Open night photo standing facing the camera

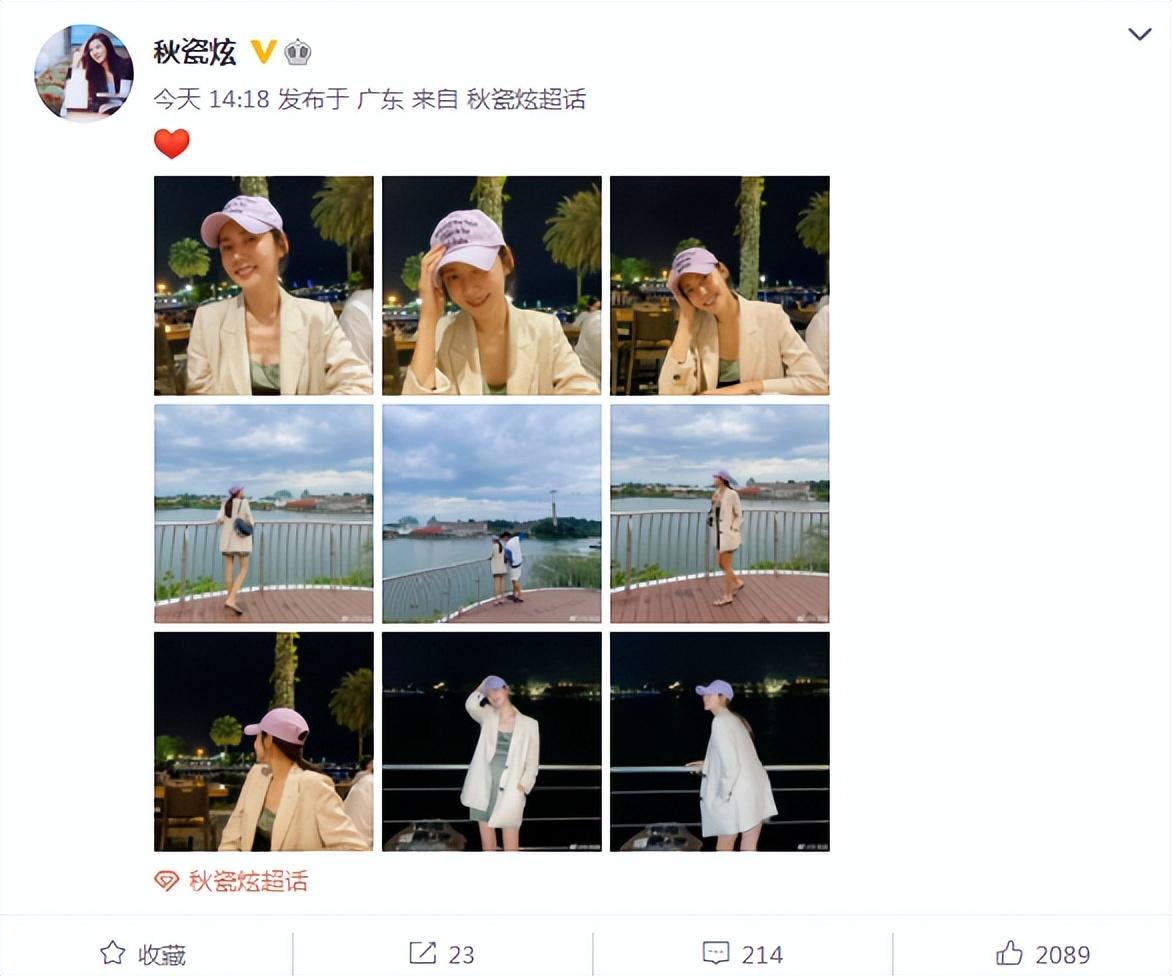(492, 742)
